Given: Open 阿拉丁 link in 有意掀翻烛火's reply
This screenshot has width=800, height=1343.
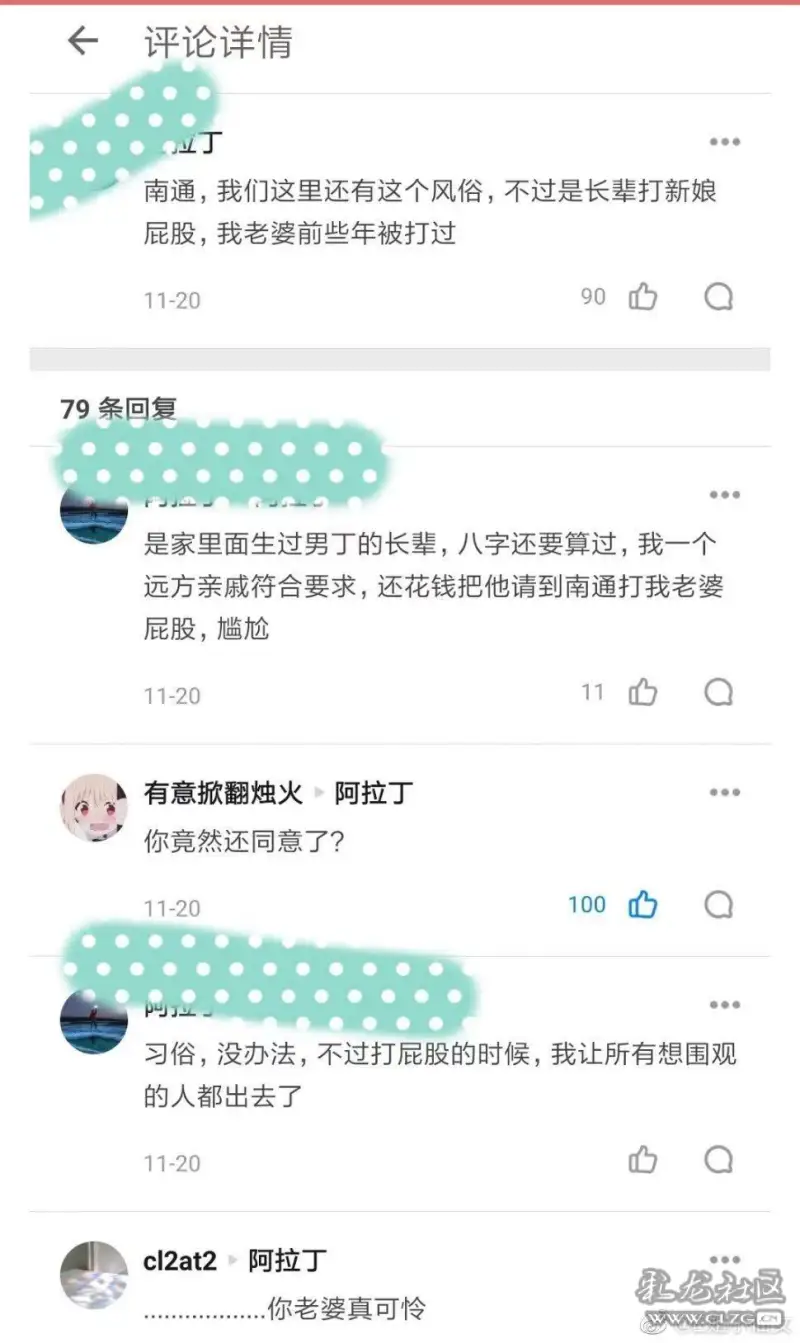Looking at the screenshot, I should 373,794.
